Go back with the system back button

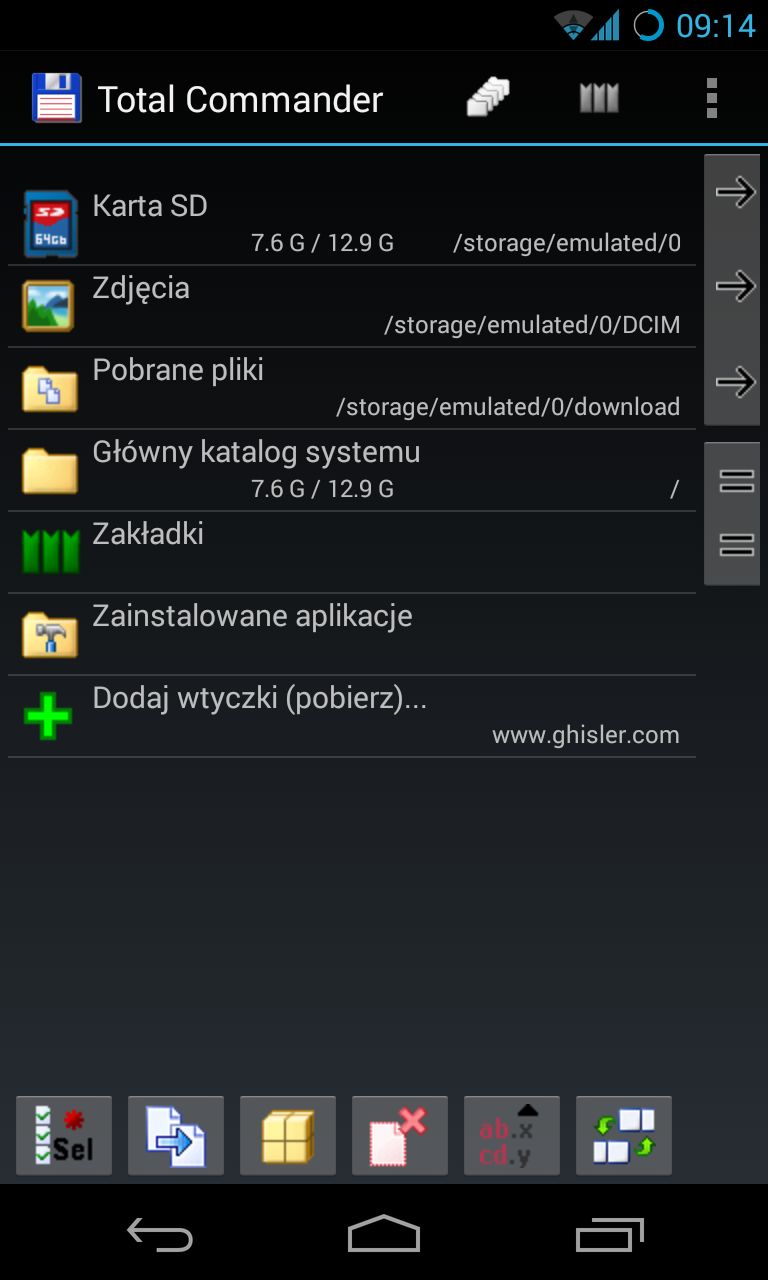coord(160,1235)
